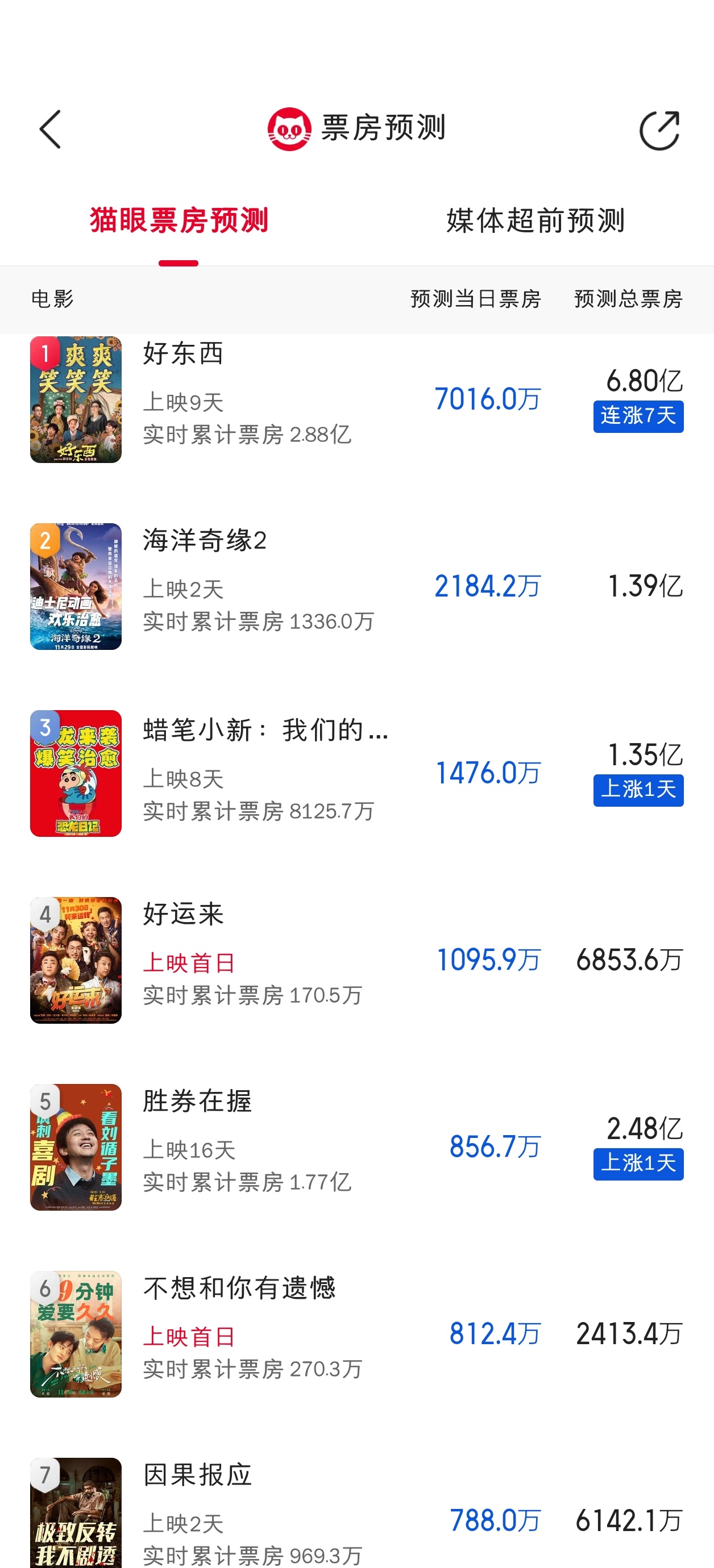Image resolution: width=714 pixels, height=1568 pixels.
Task: Tap the 上涨1天 badge beside 蜡笔小新 total
Action: (638, 791)
